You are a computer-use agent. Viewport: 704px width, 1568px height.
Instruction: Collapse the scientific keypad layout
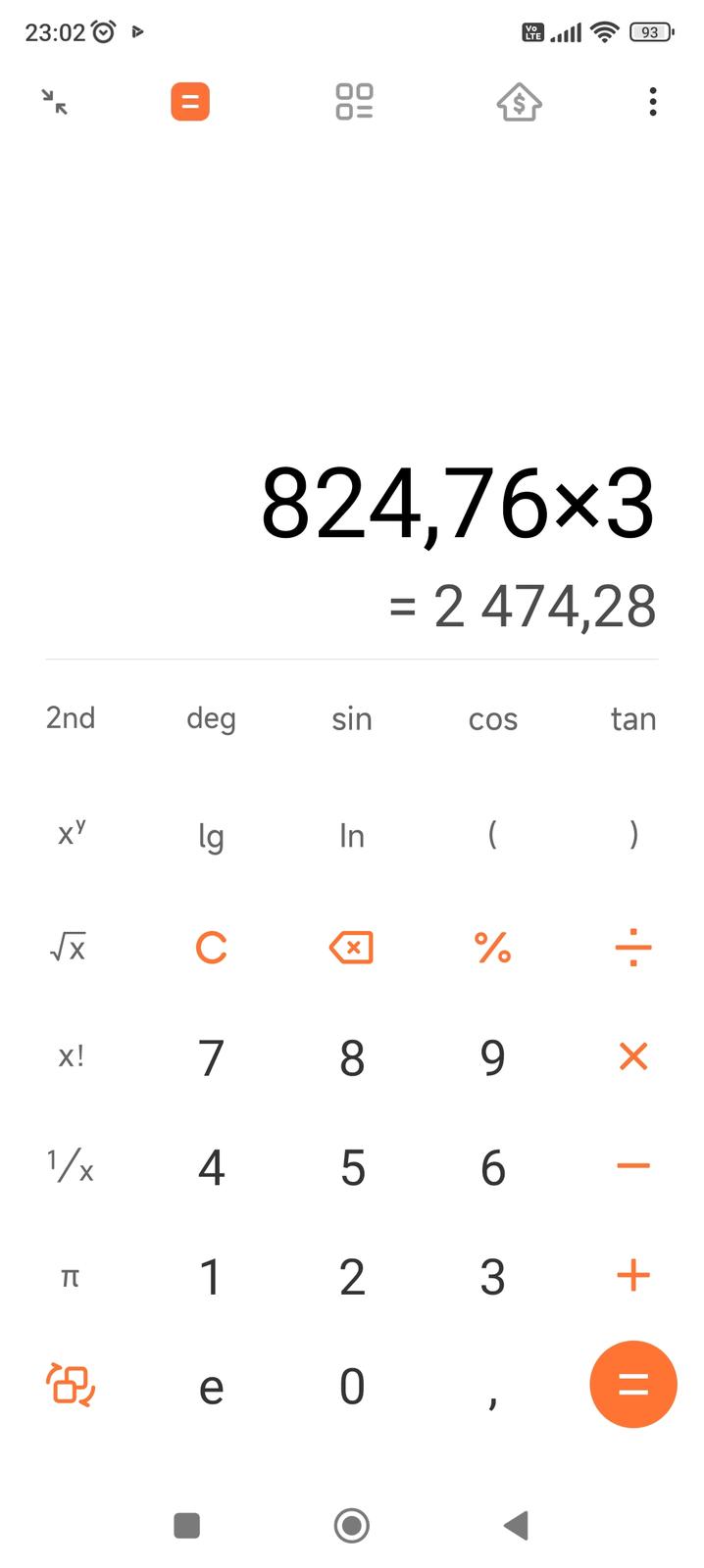(x=71, y=1384)
